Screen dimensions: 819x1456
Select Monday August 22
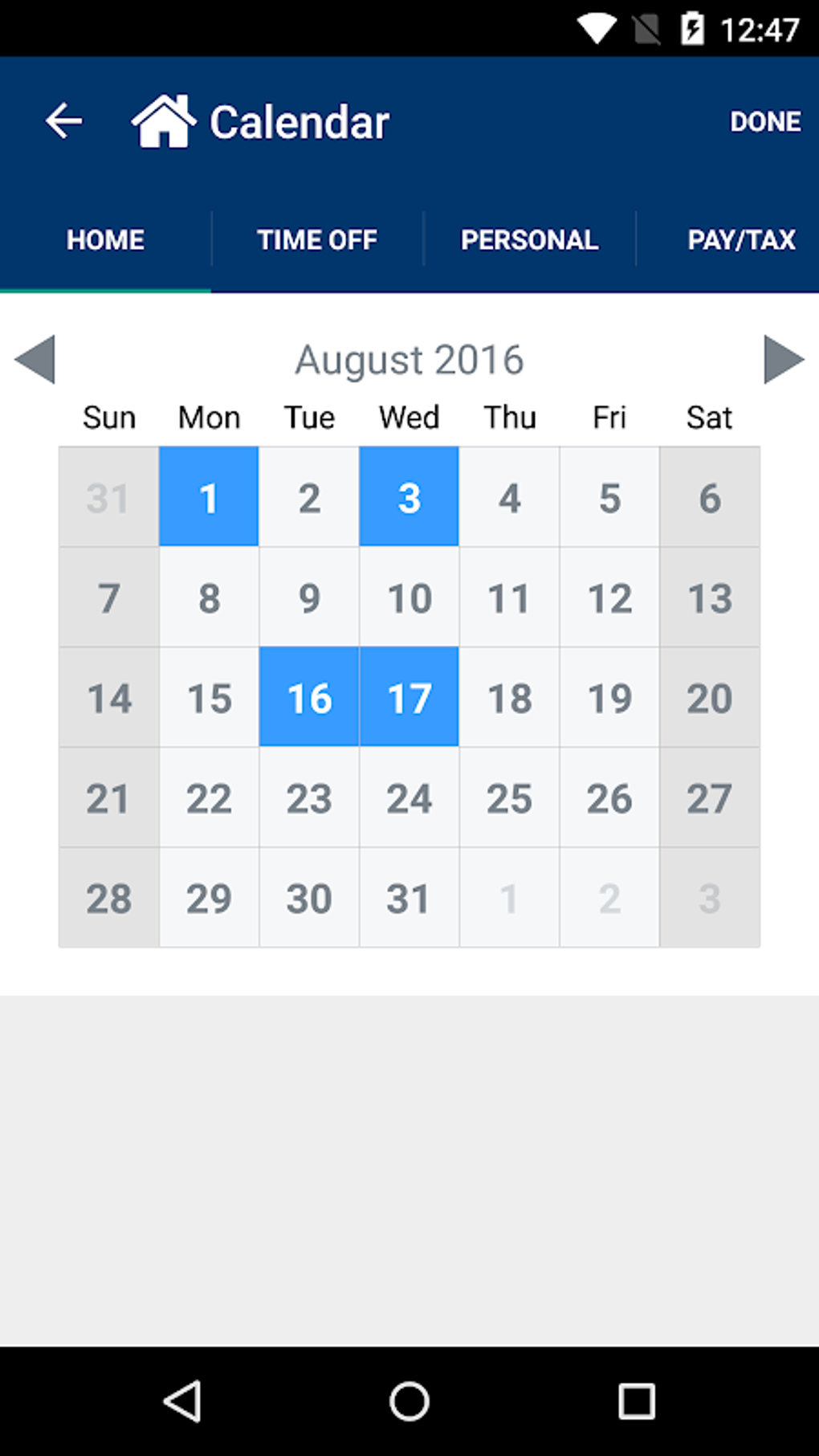click(x=209, y=797)
